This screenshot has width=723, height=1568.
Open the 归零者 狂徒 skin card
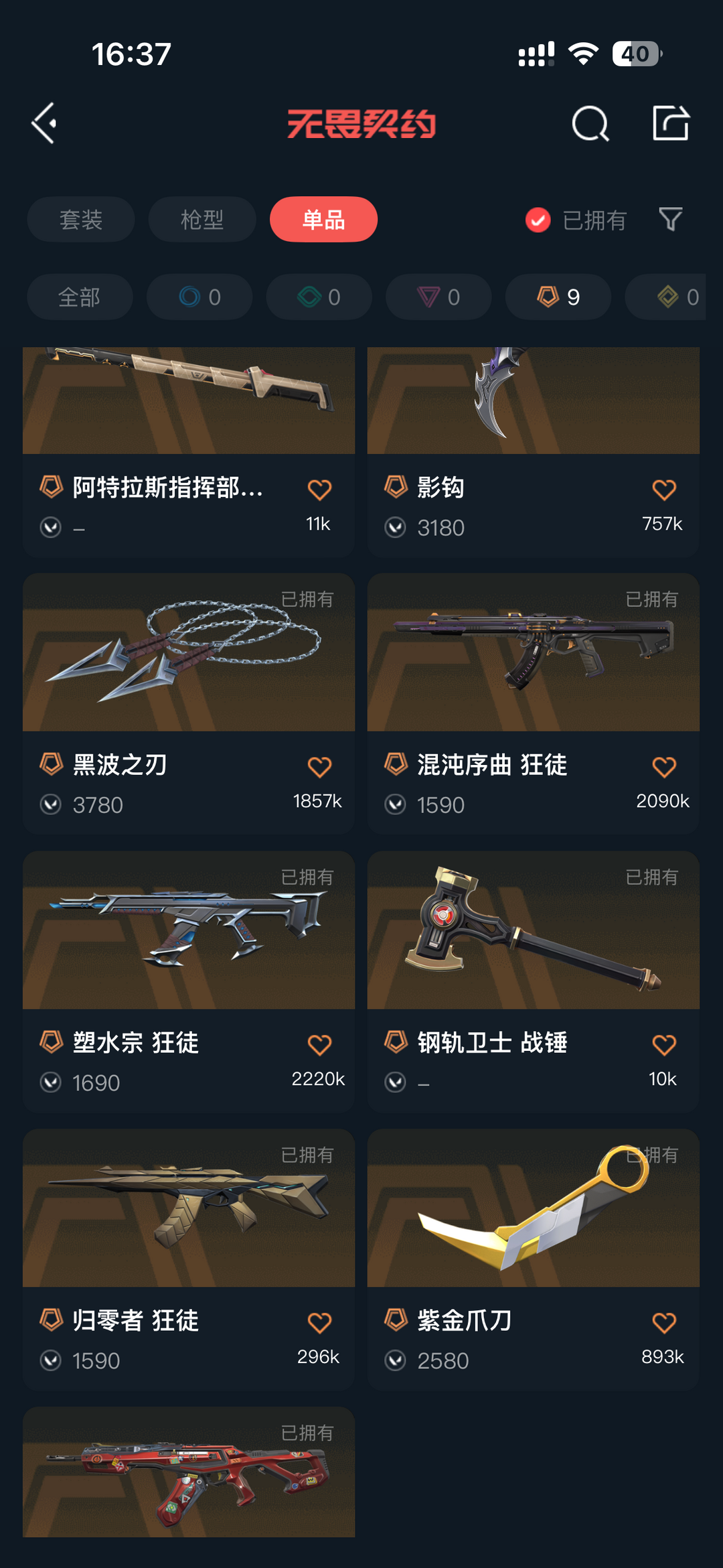(189, 1259)
